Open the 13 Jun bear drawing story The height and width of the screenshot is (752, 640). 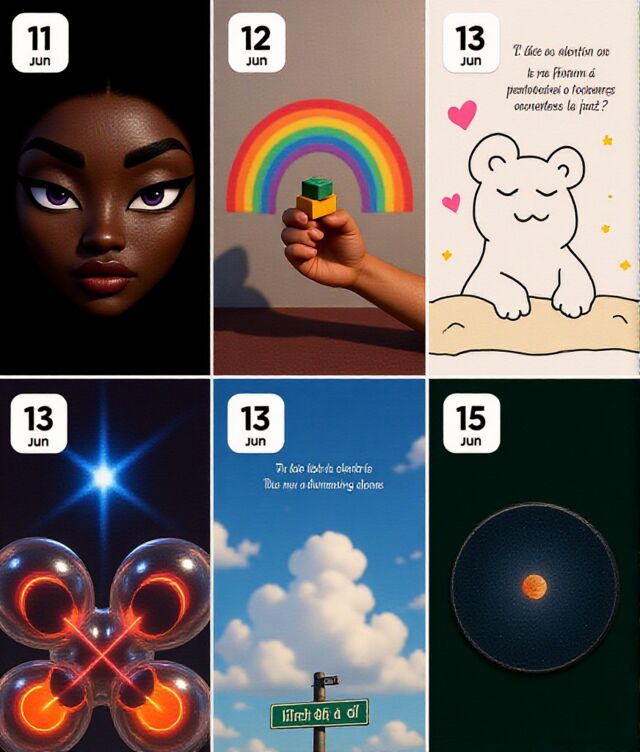tap(534, 187)
